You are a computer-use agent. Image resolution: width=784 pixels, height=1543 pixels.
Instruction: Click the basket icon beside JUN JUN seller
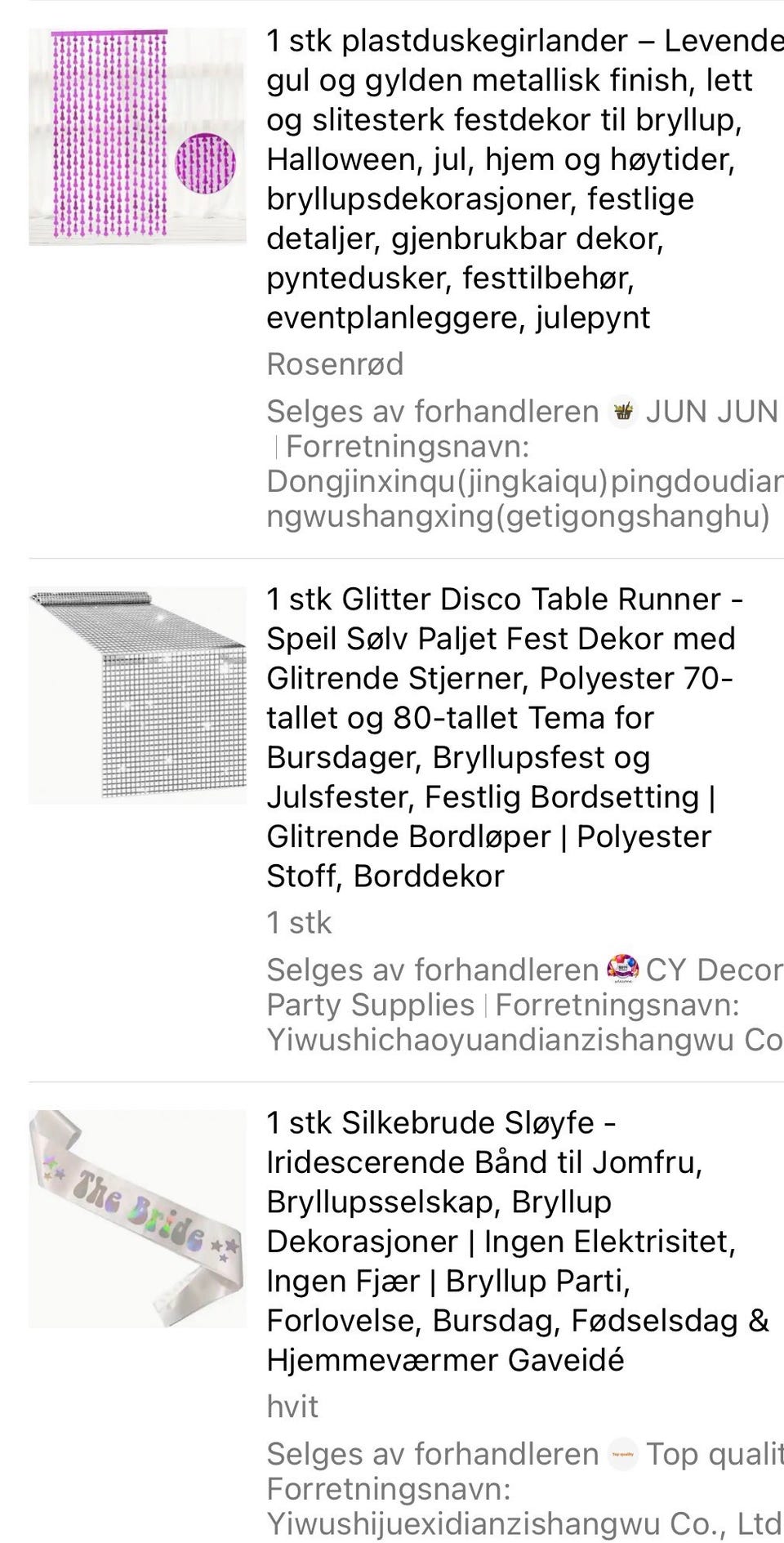626,412
